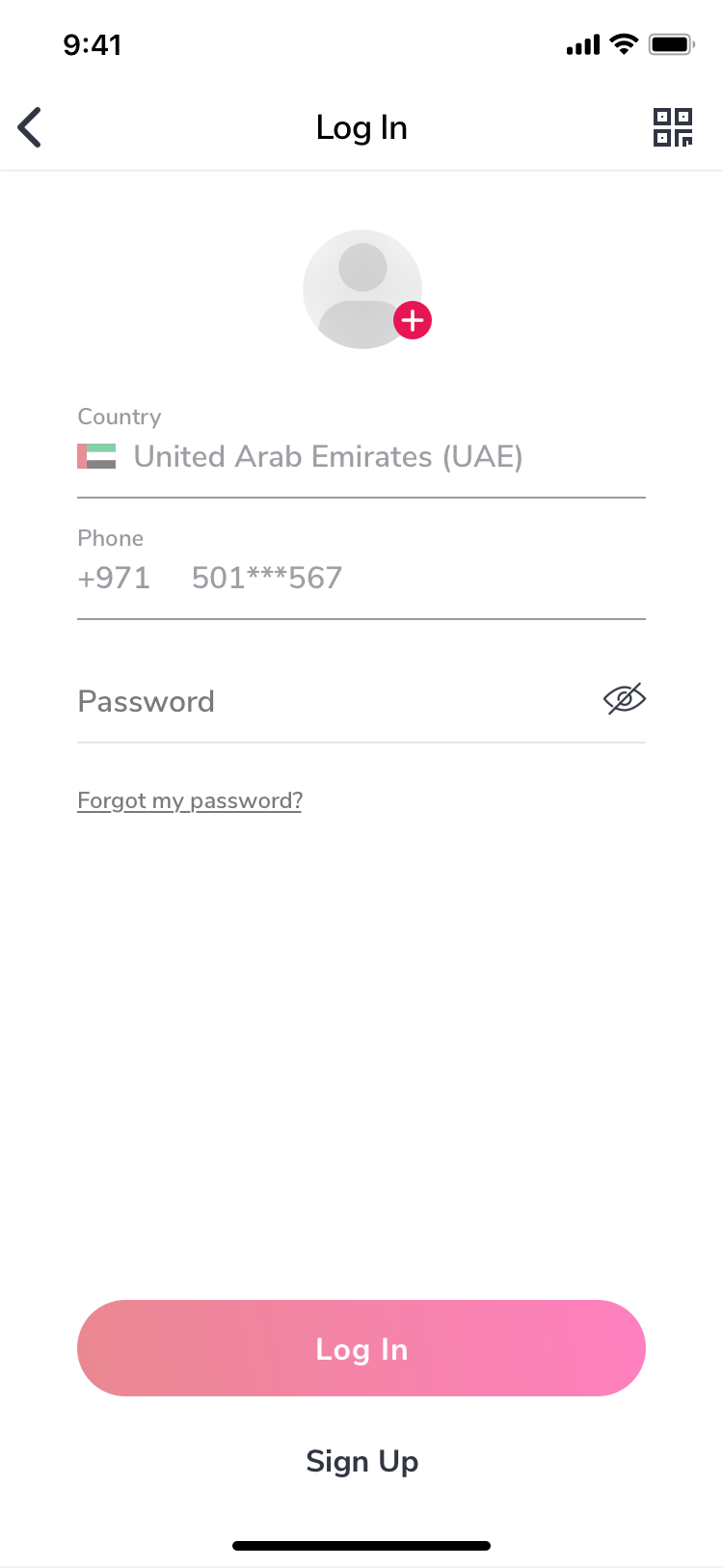The width and height of the screenshot is (723, 1568).
Task: Select the +971 dialing code field
Action: [x=113, y=577]
